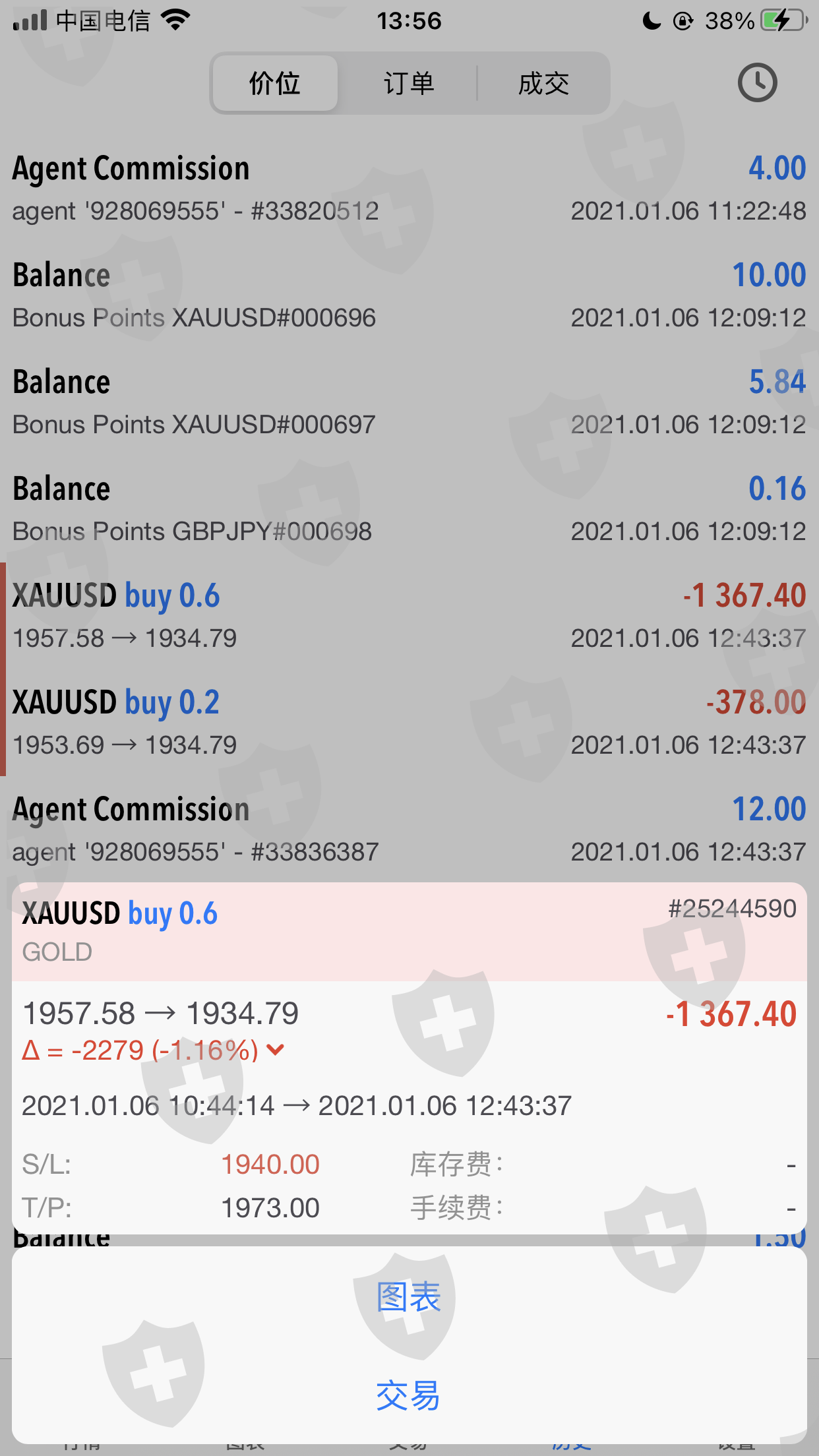Image resolution: width=819 pixels, height=1456 pixels.
Task: Open Balance entry Bonus Points XAUUSD#000696
Action: 409,295
